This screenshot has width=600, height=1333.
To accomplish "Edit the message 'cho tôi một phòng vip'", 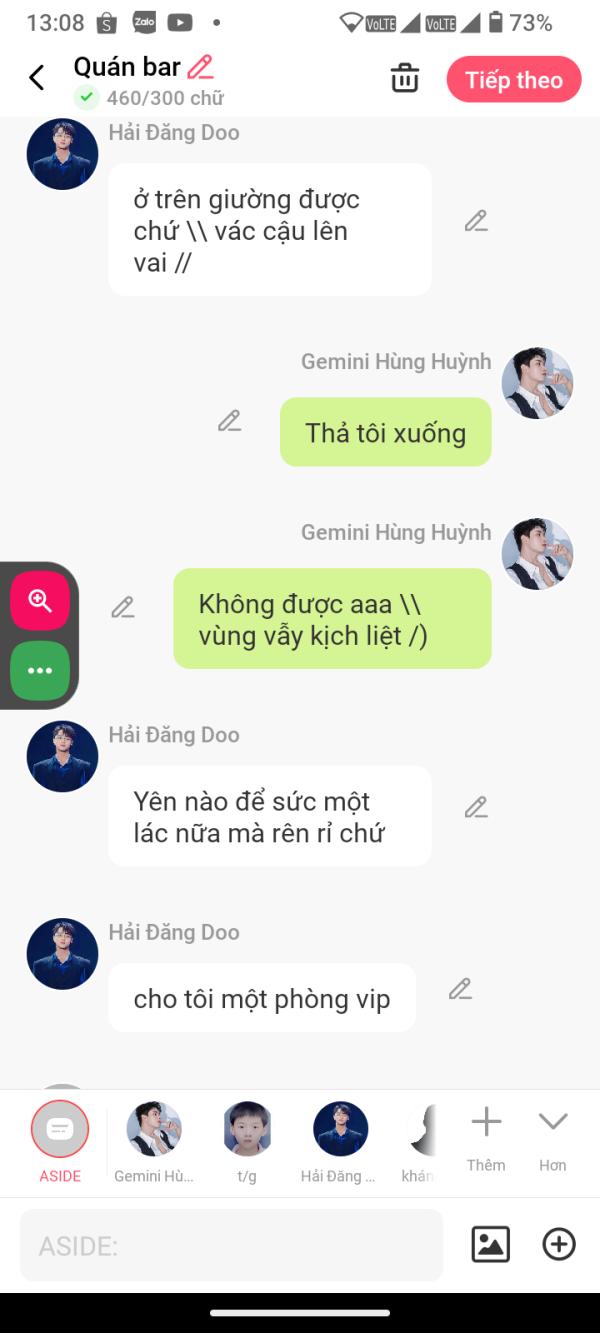I will (x=460, y=989).
